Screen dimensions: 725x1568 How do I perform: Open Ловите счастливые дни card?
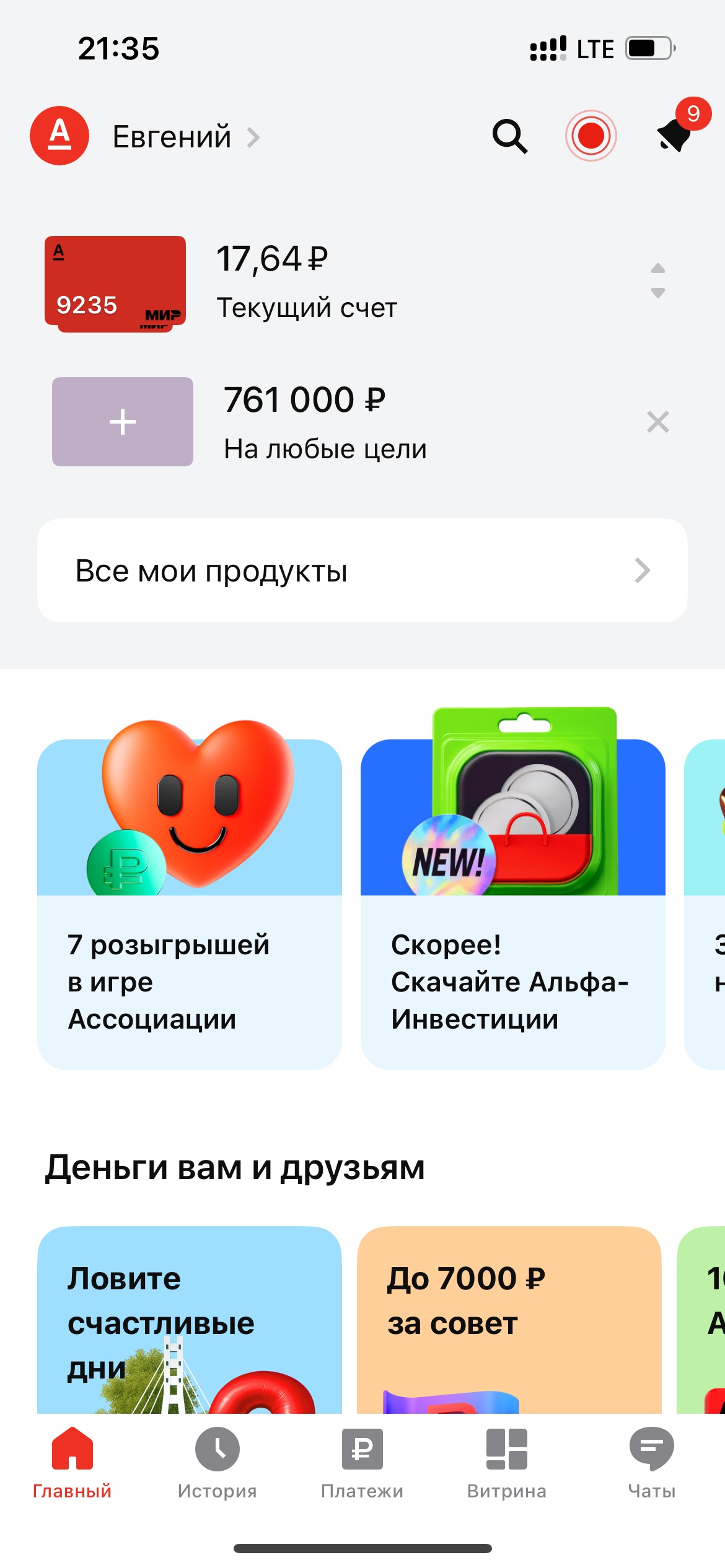pyautogui.click(x=189, y=1319)
